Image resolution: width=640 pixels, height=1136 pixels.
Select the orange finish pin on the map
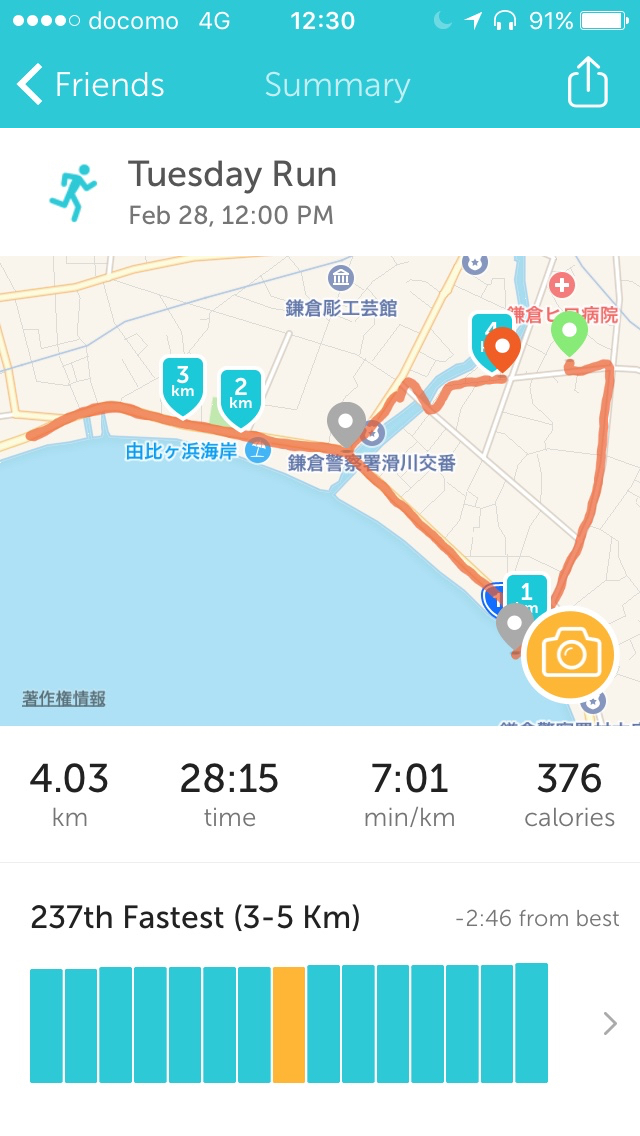[503, 348]
